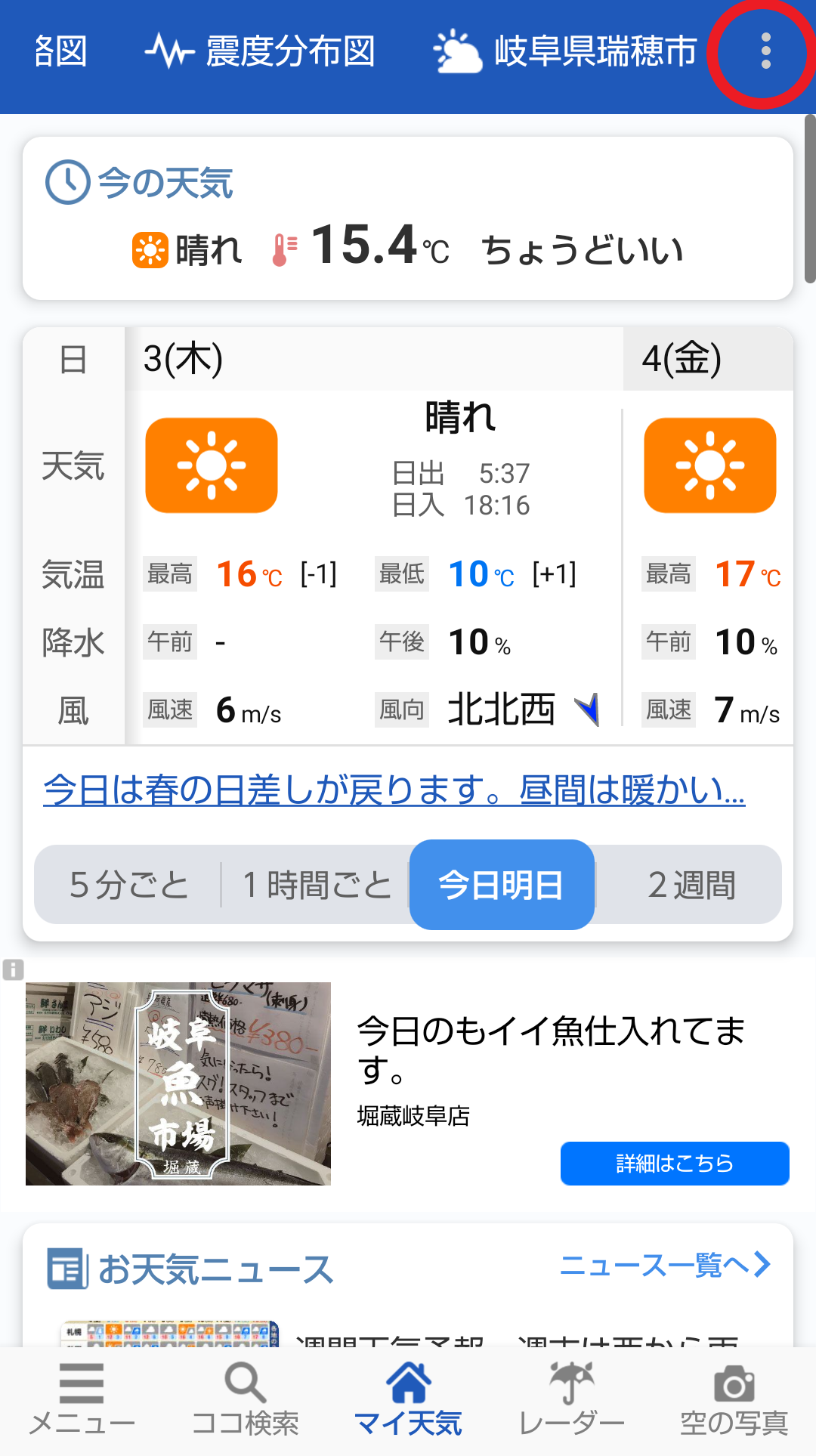Read the underlined weather forecast comment
816x1456 pixels.
pyautogui.click(x=394, y=790)
